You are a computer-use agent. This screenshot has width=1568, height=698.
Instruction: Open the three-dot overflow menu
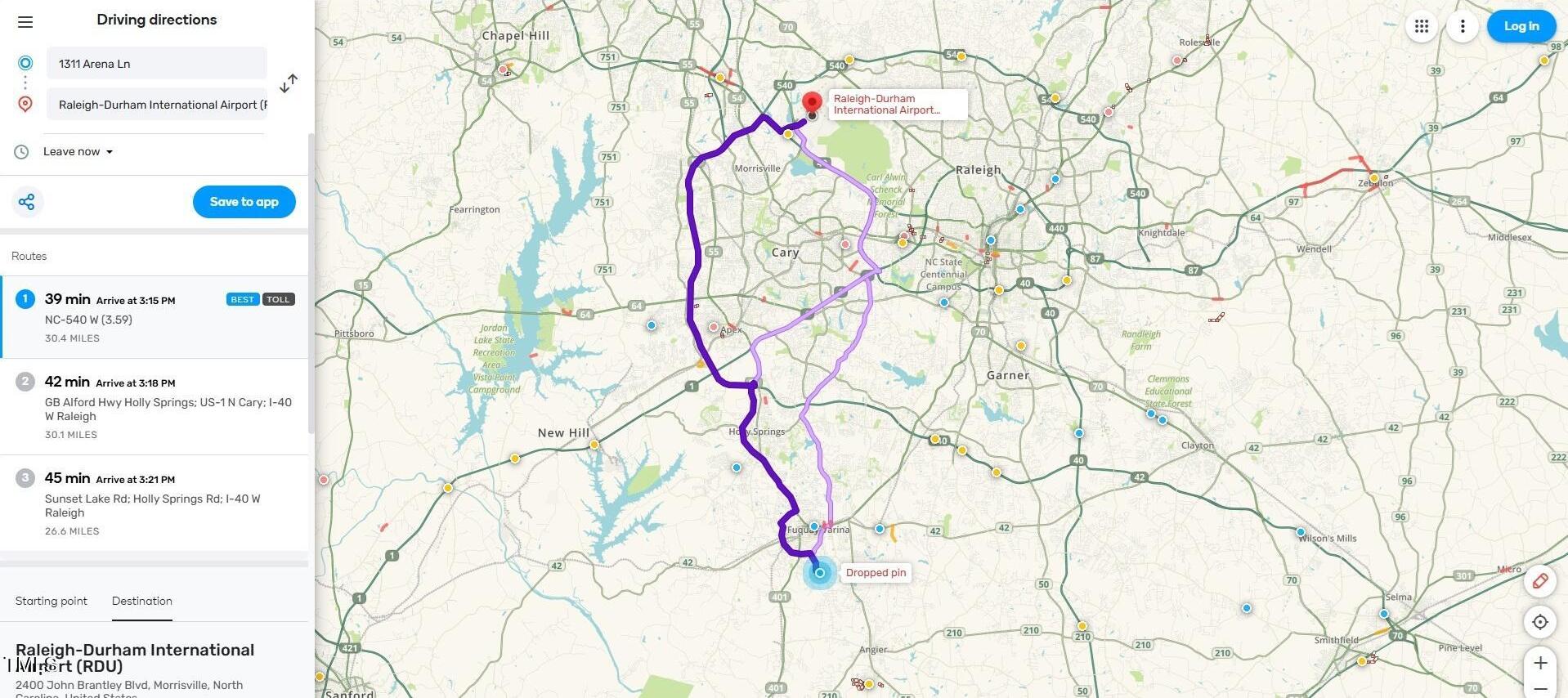(1463, 26)
